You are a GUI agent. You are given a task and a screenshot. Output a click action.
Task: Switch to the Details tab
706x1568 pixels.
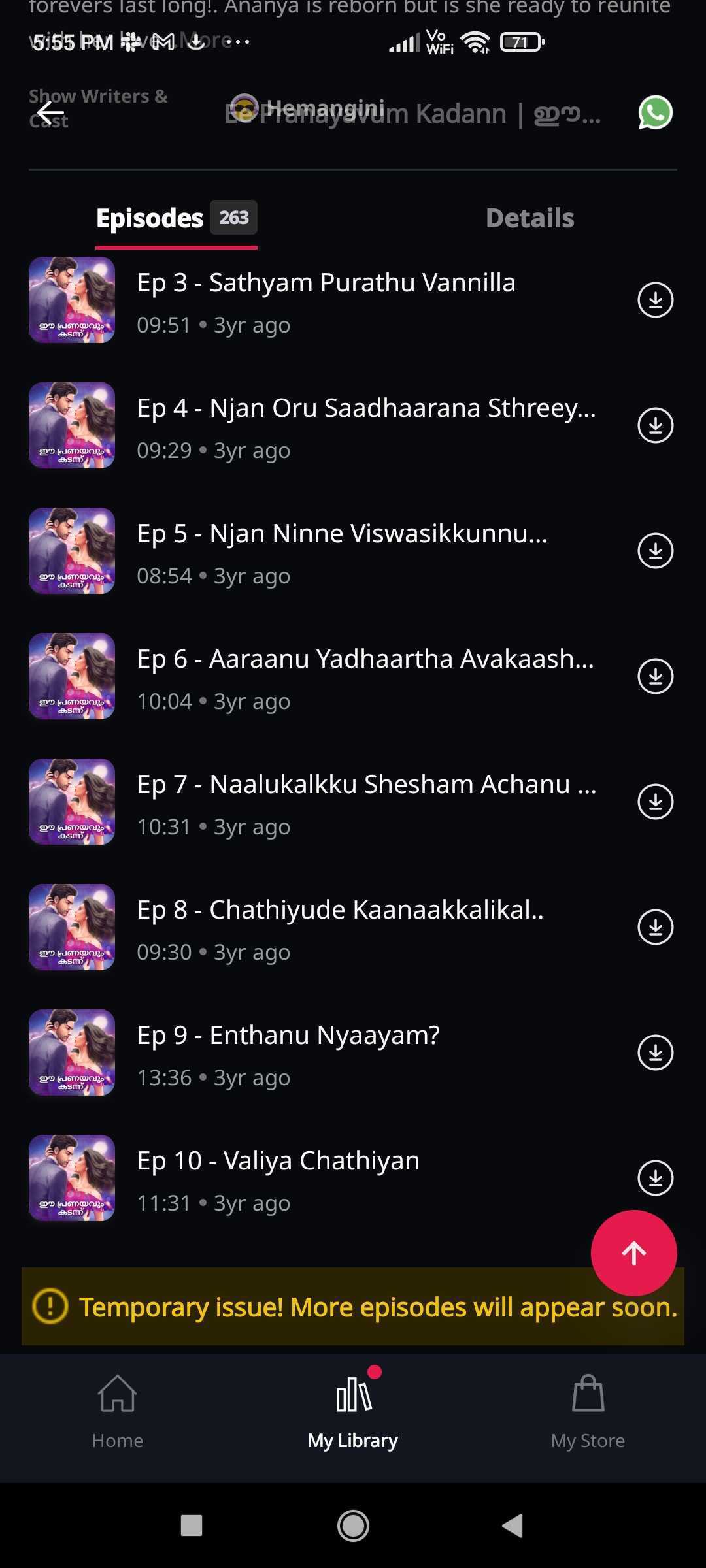(x=529, y=218)
